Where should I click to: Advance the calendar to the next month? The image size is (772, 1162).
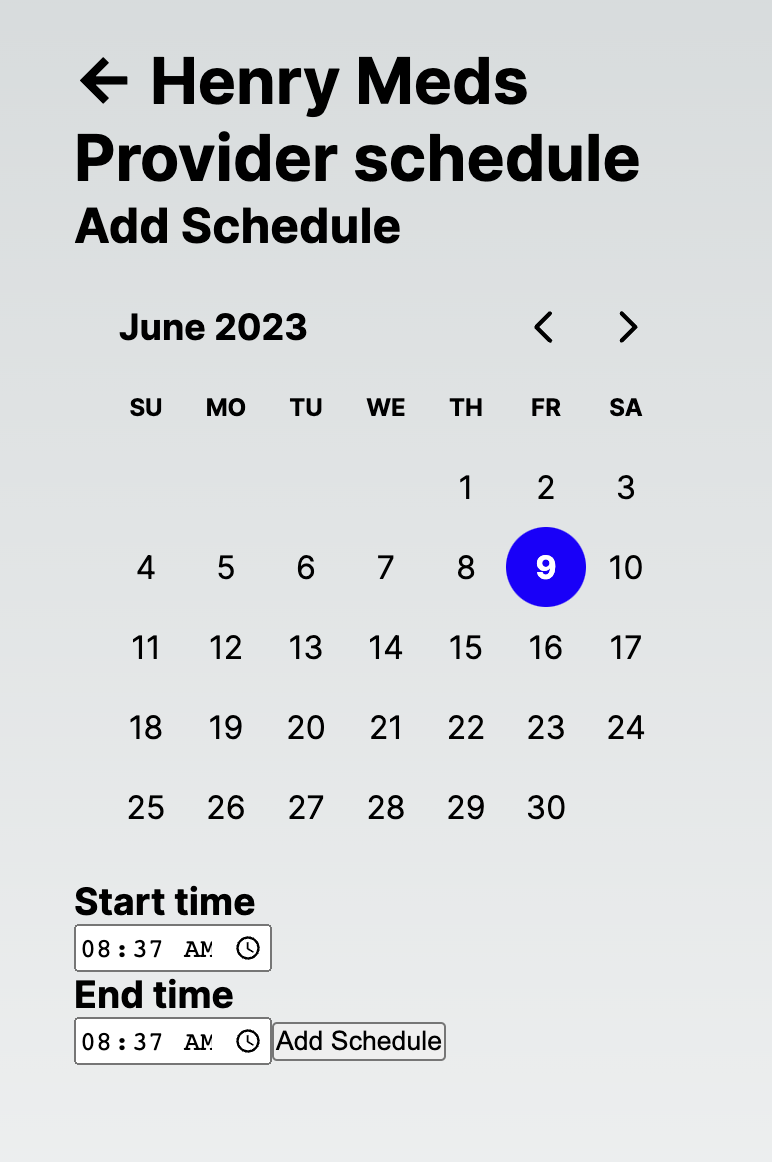(x=627, y=327)
